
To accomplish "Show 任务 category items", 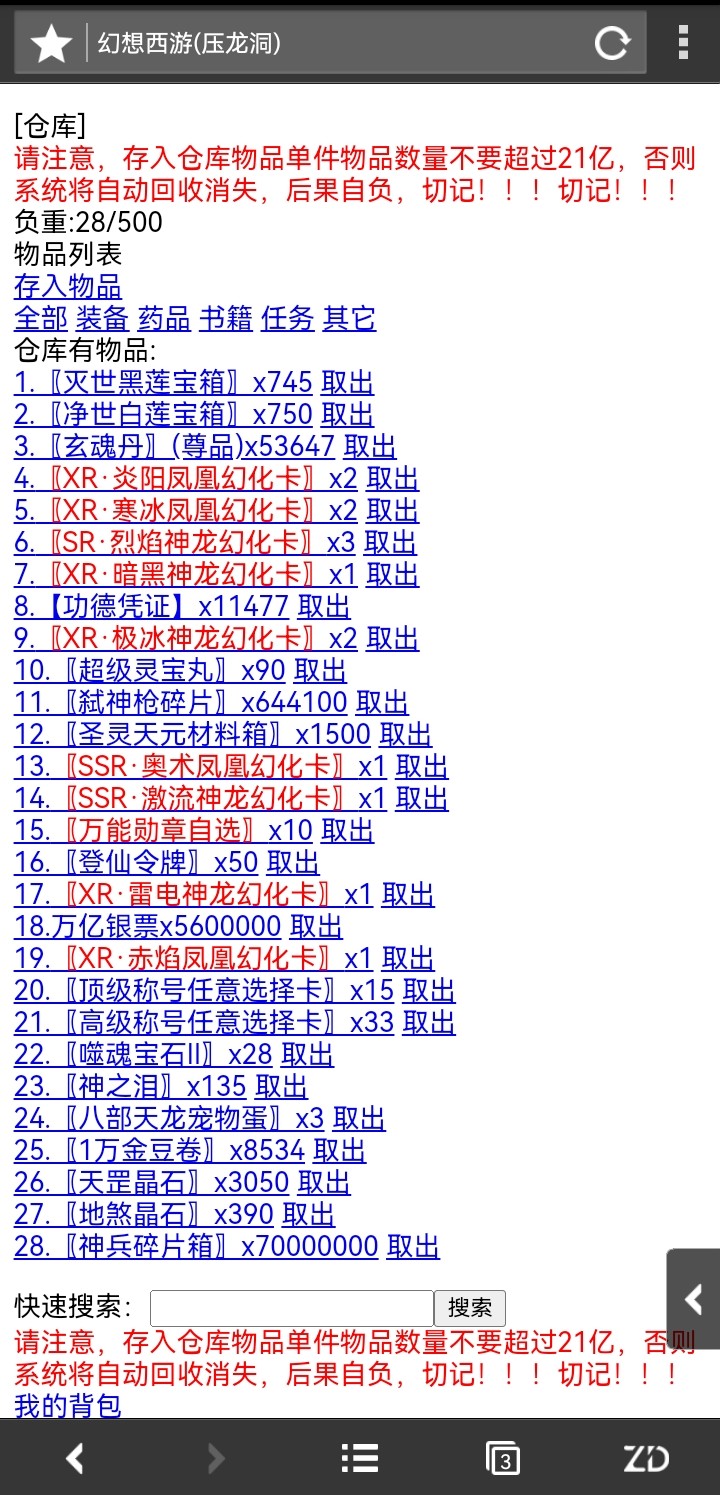I will [288, 318].
